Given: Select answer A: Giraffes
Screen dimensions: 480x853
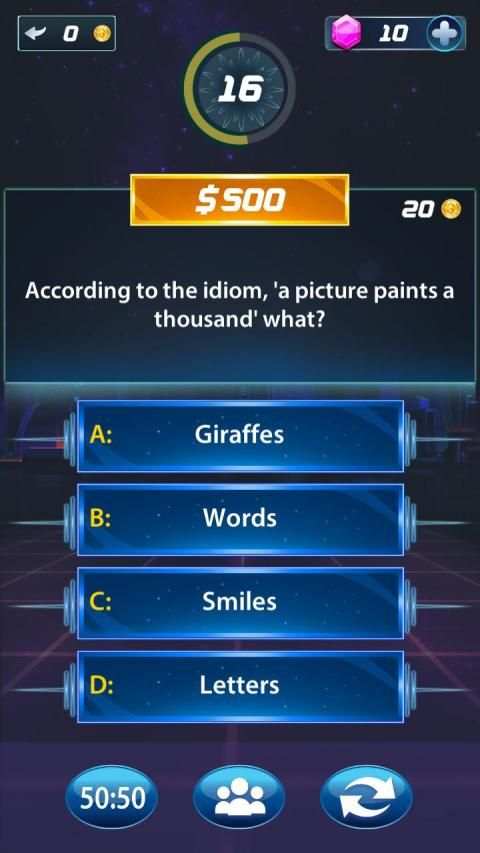Looking at the screenshot, I should [240, 436].
